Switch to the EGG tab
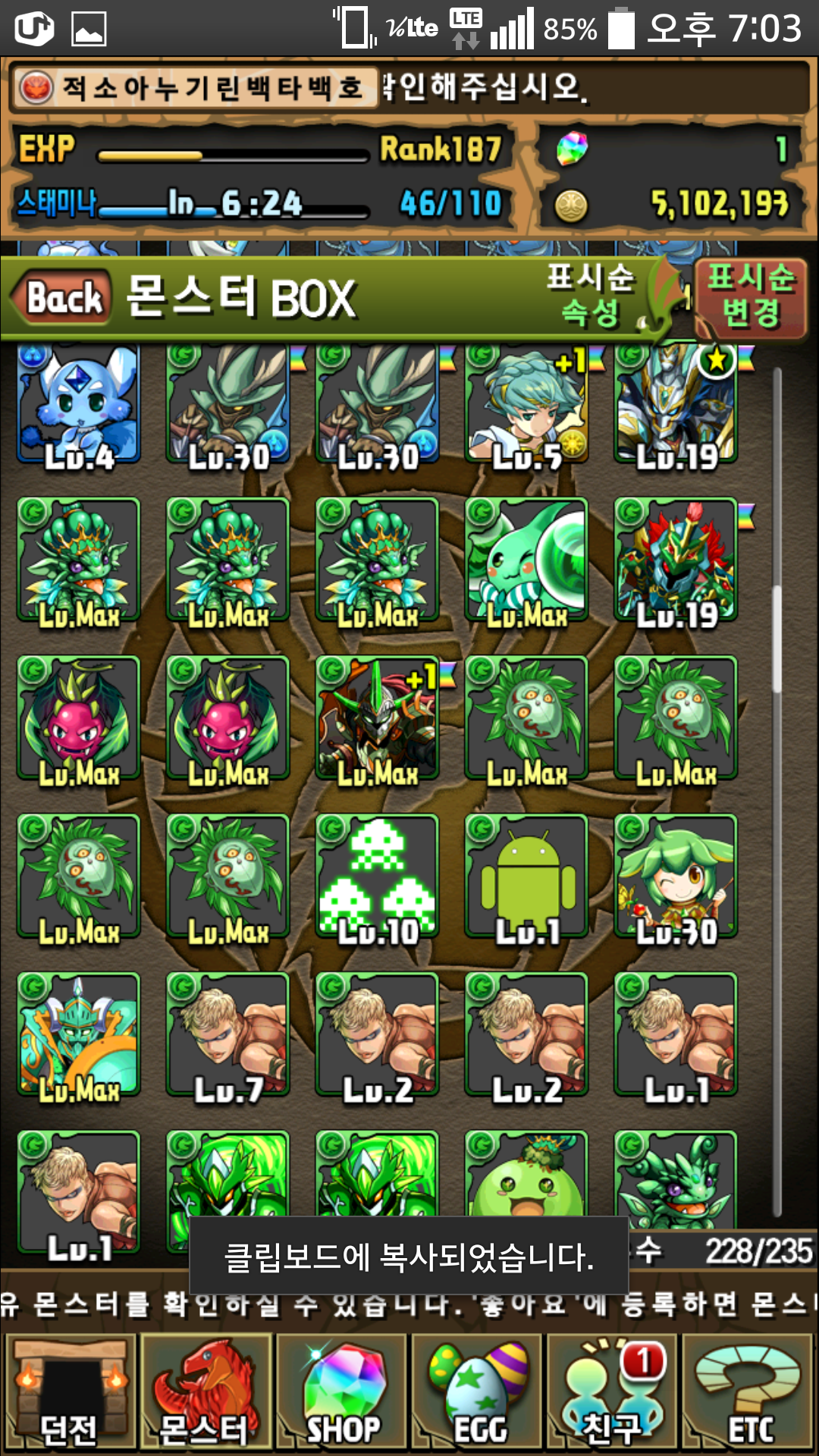This screenshot has height=1456, width=819. 478,1392
